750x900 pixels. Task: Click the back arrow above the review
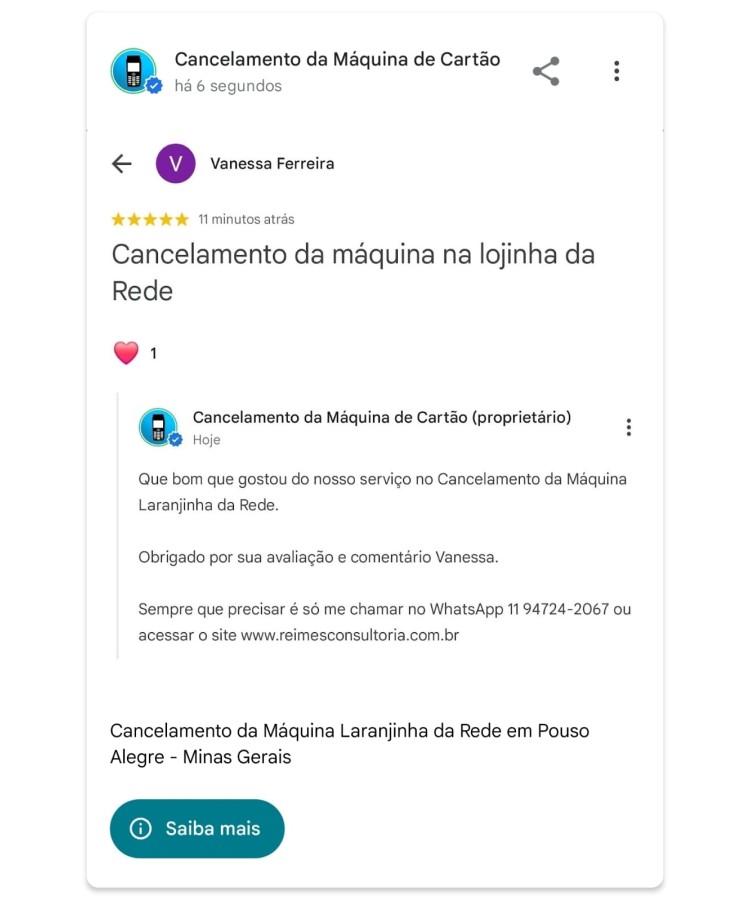click(x=121, y=164)
